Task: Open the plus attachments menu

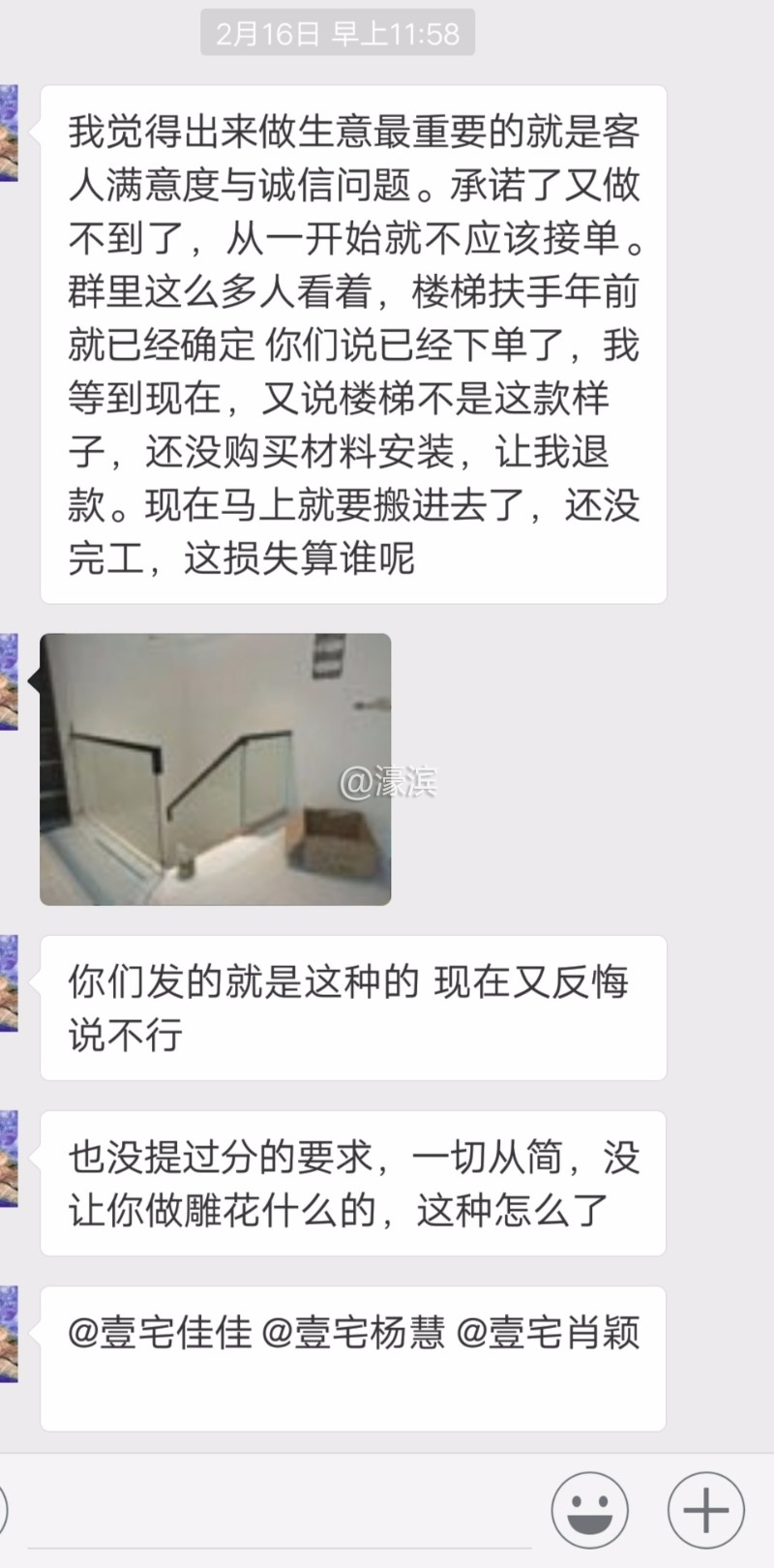Action: (705, 1510)
